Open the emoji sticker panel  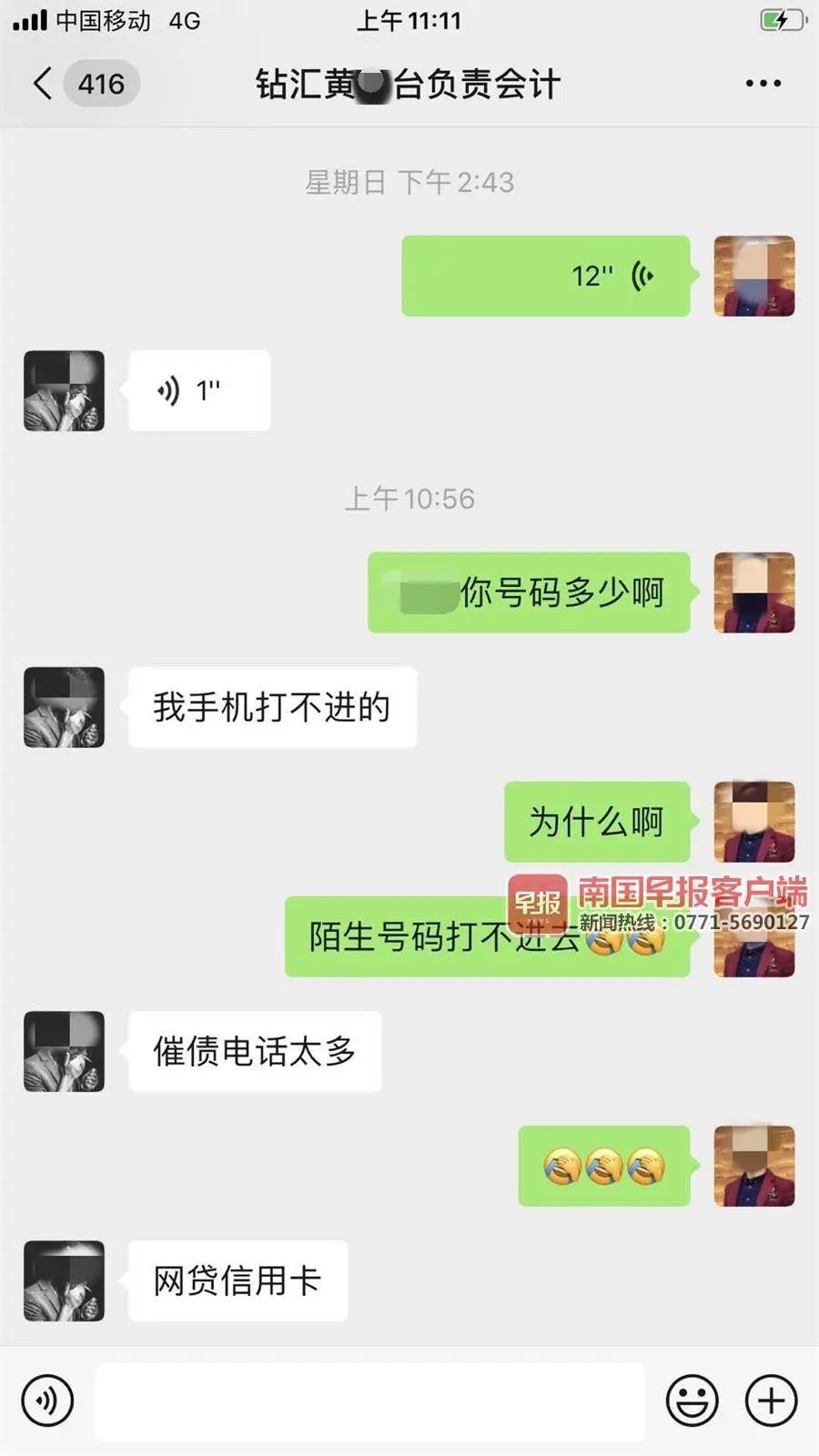point(692,1400)
